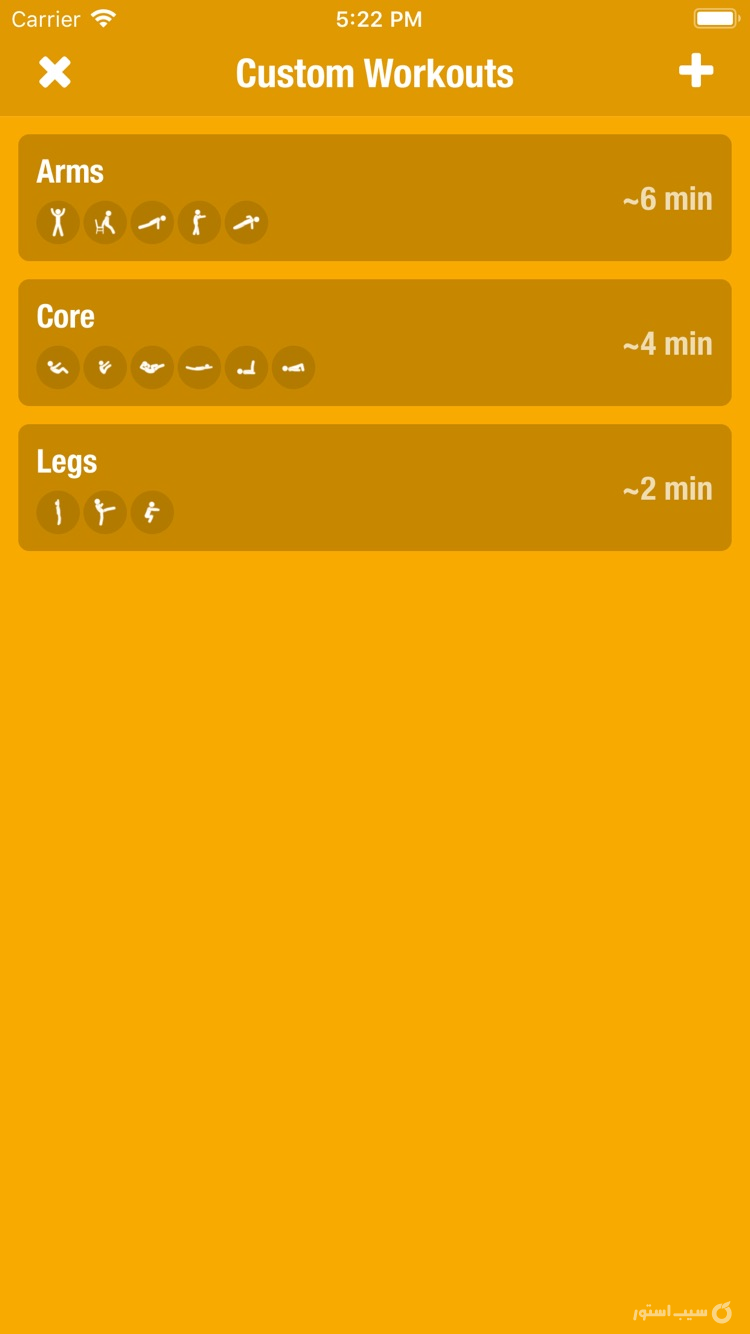
Task: Select the push-up icon in the Arms row
Action: point(152,222)
